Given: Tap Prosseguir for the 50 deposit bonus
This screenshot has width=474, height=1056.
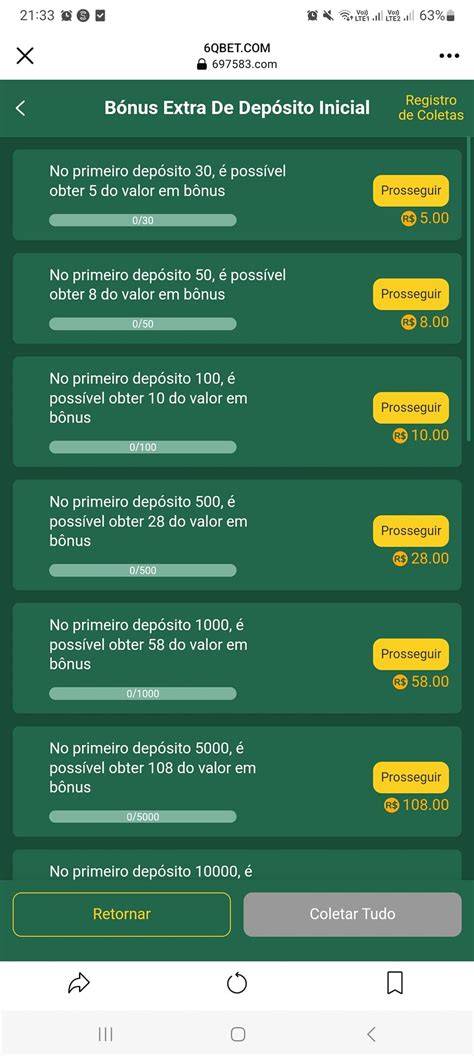Looking at the screenshot, I should click(411, 294).
